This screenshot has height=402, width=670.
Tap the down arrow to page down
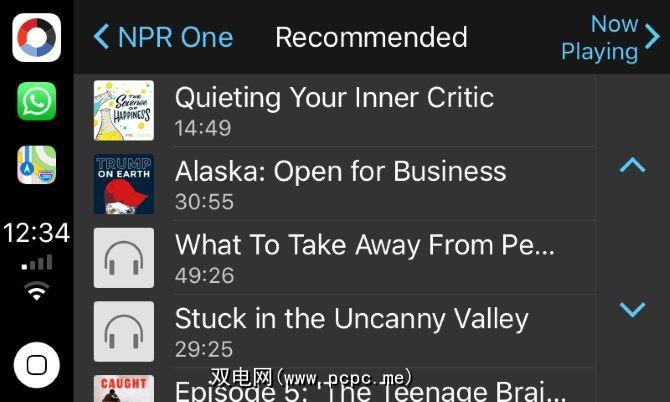tap(632, 309)
